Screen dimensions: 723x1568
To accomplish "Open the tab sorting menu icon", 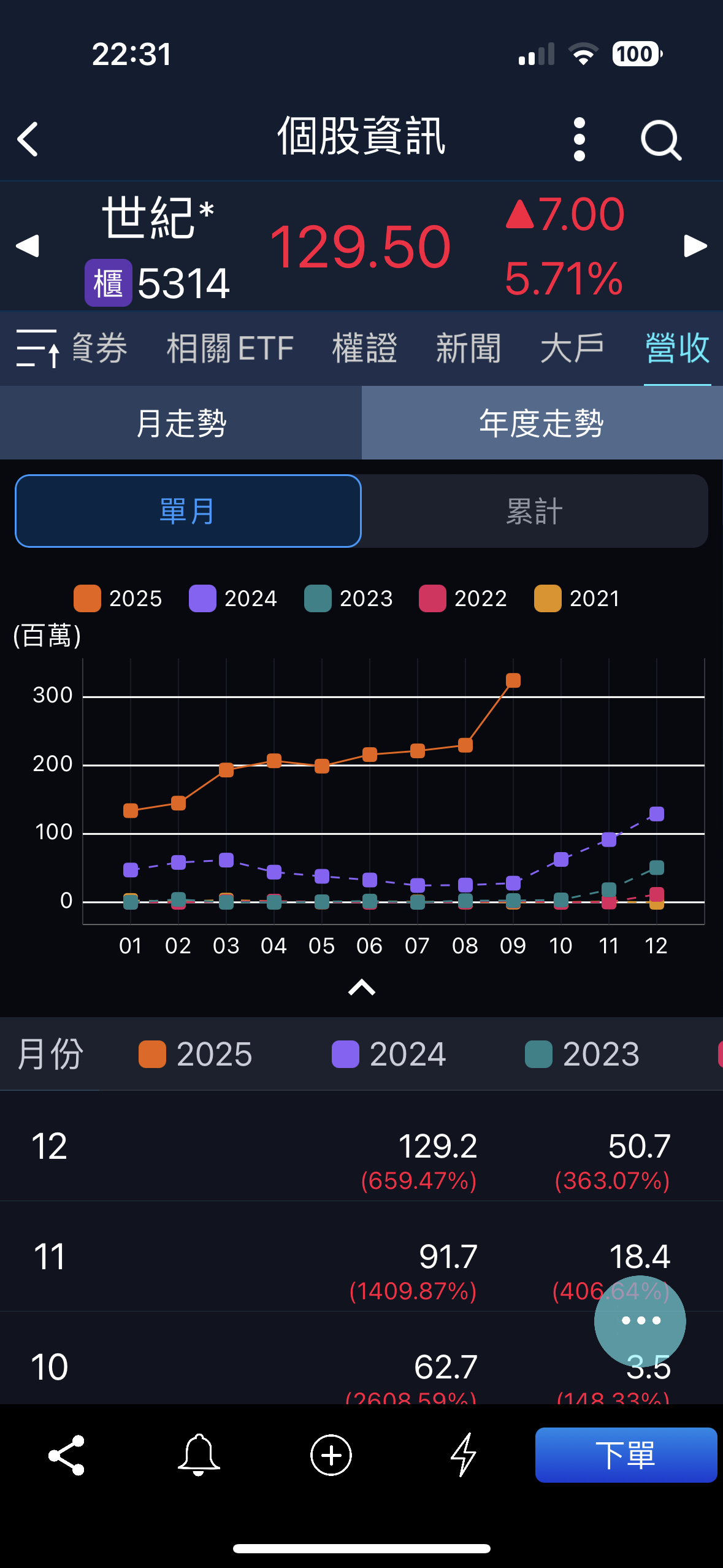I will [x=37, y=348].
